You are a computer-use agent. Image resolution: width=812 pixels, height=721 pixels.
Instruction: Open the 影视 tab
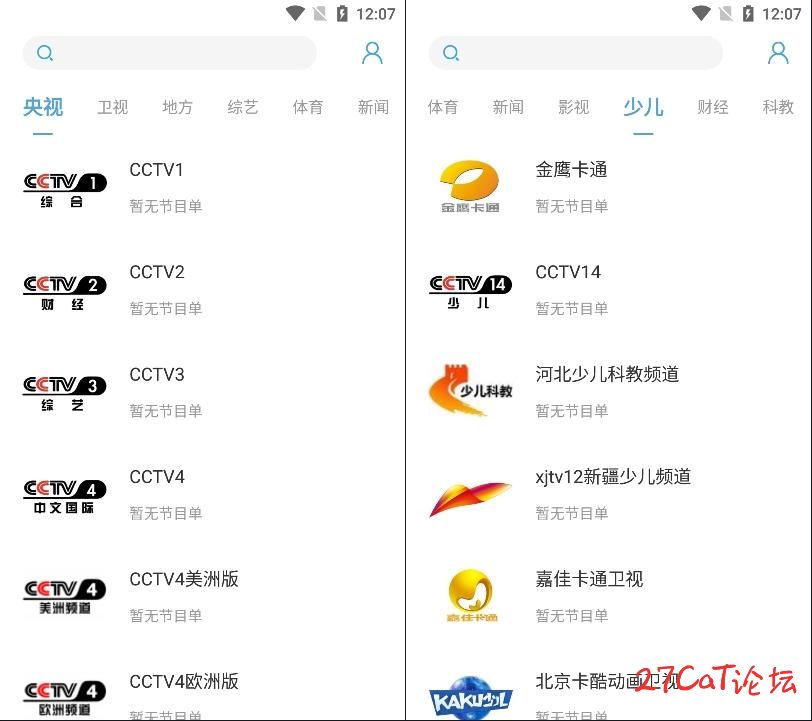click(573, 107)
